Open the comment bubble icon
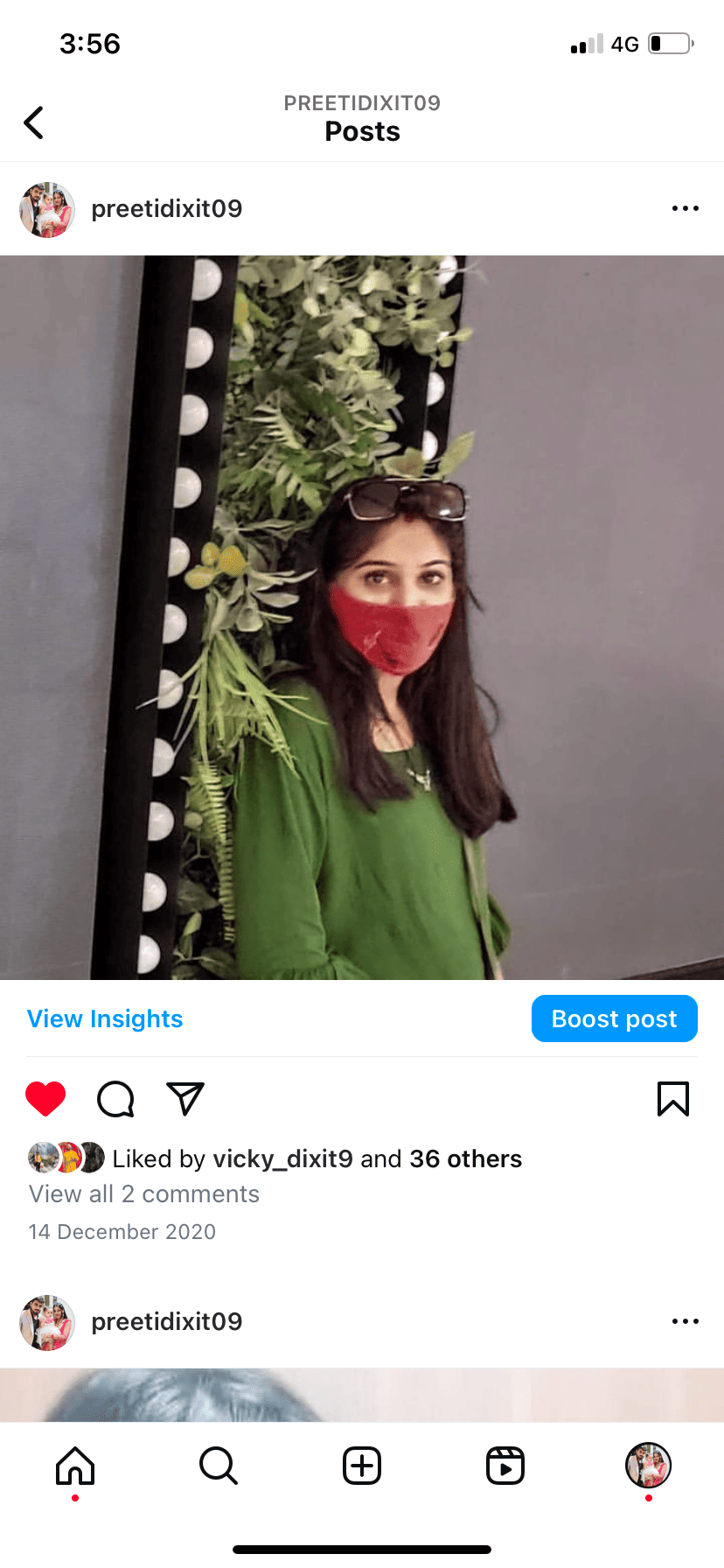This screenshot has height=1568, width=724. coord(115,1099)
